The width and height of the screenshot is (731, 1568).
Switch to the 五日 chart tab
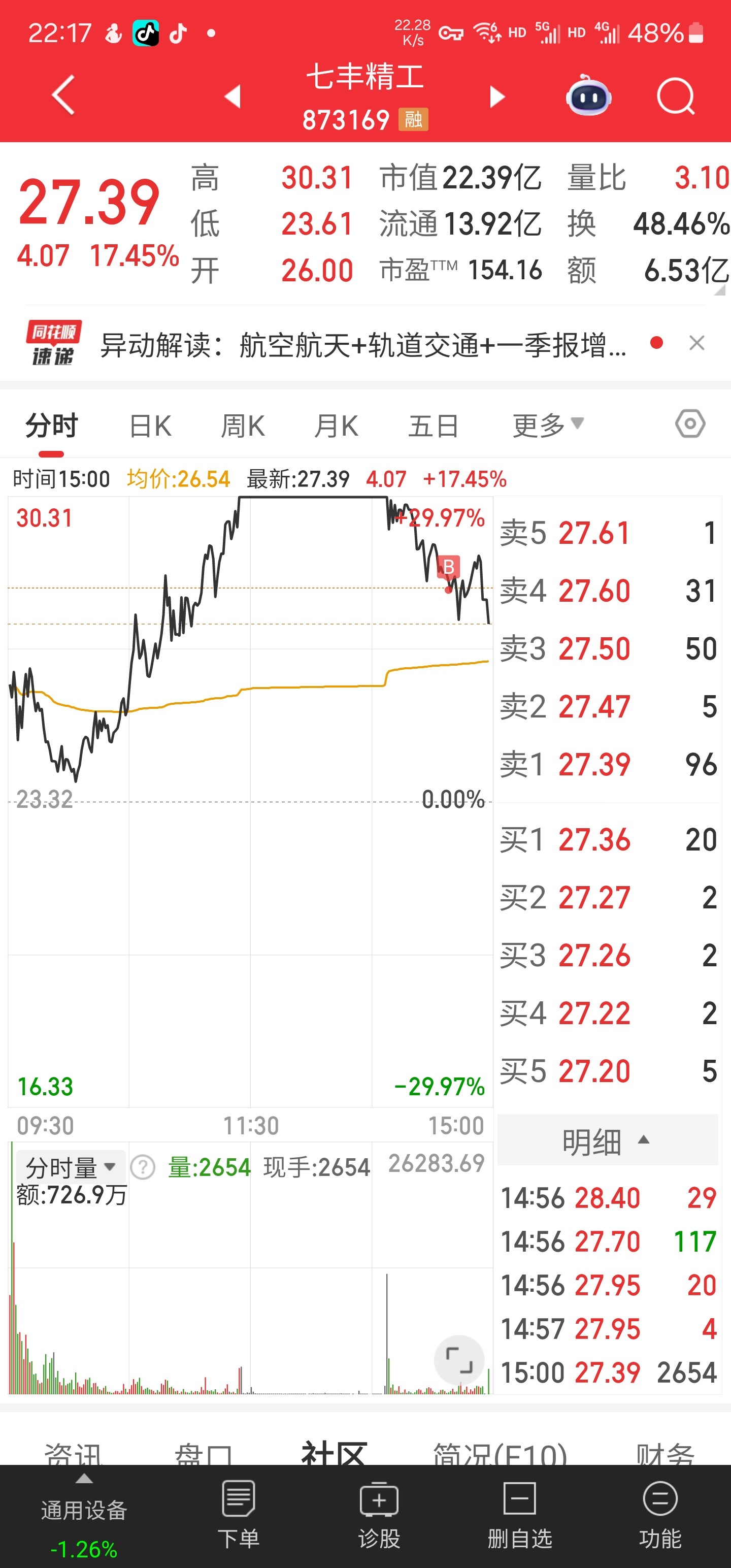[x=434, y=426]
